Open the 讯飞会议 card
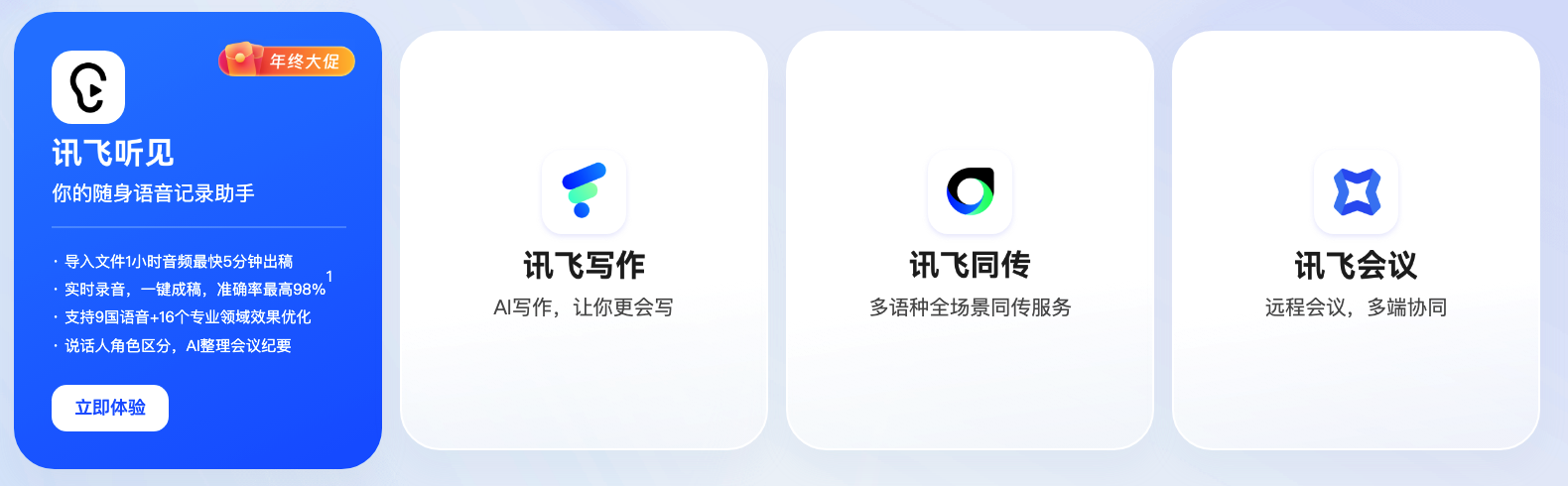This screenshot has height=486, width=1568. [x=1356, y=240]
